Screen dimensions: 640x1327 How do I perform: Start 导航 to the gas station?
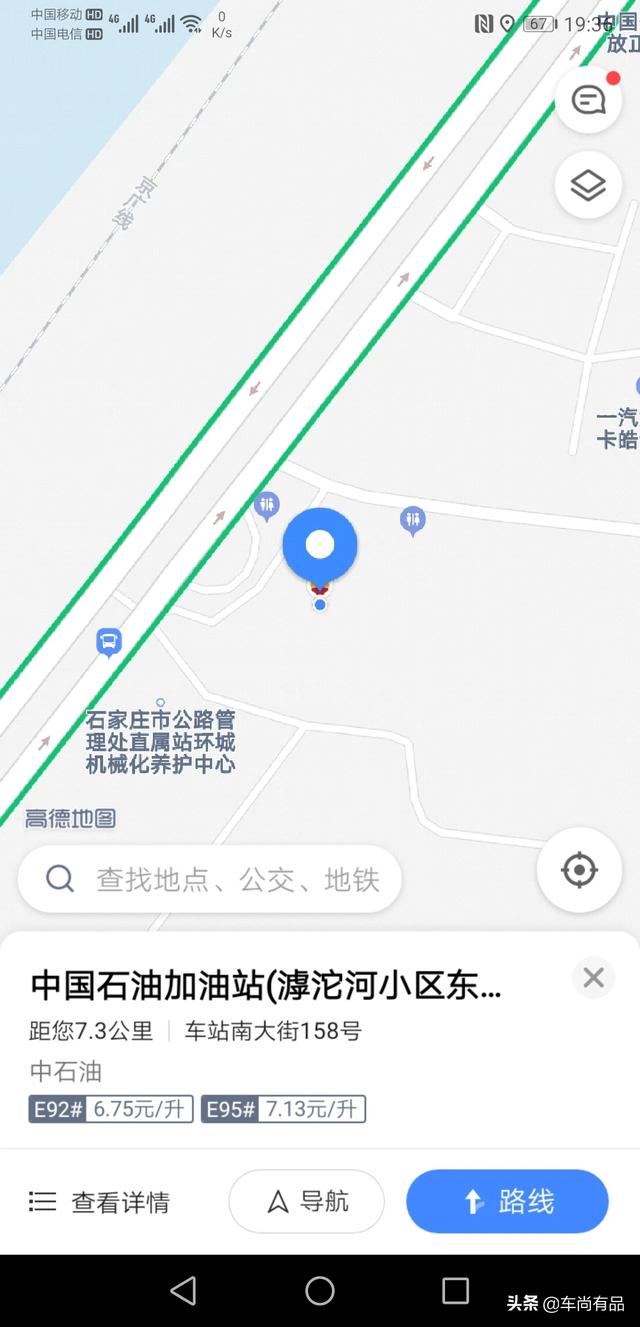(x=307, y=1201)
